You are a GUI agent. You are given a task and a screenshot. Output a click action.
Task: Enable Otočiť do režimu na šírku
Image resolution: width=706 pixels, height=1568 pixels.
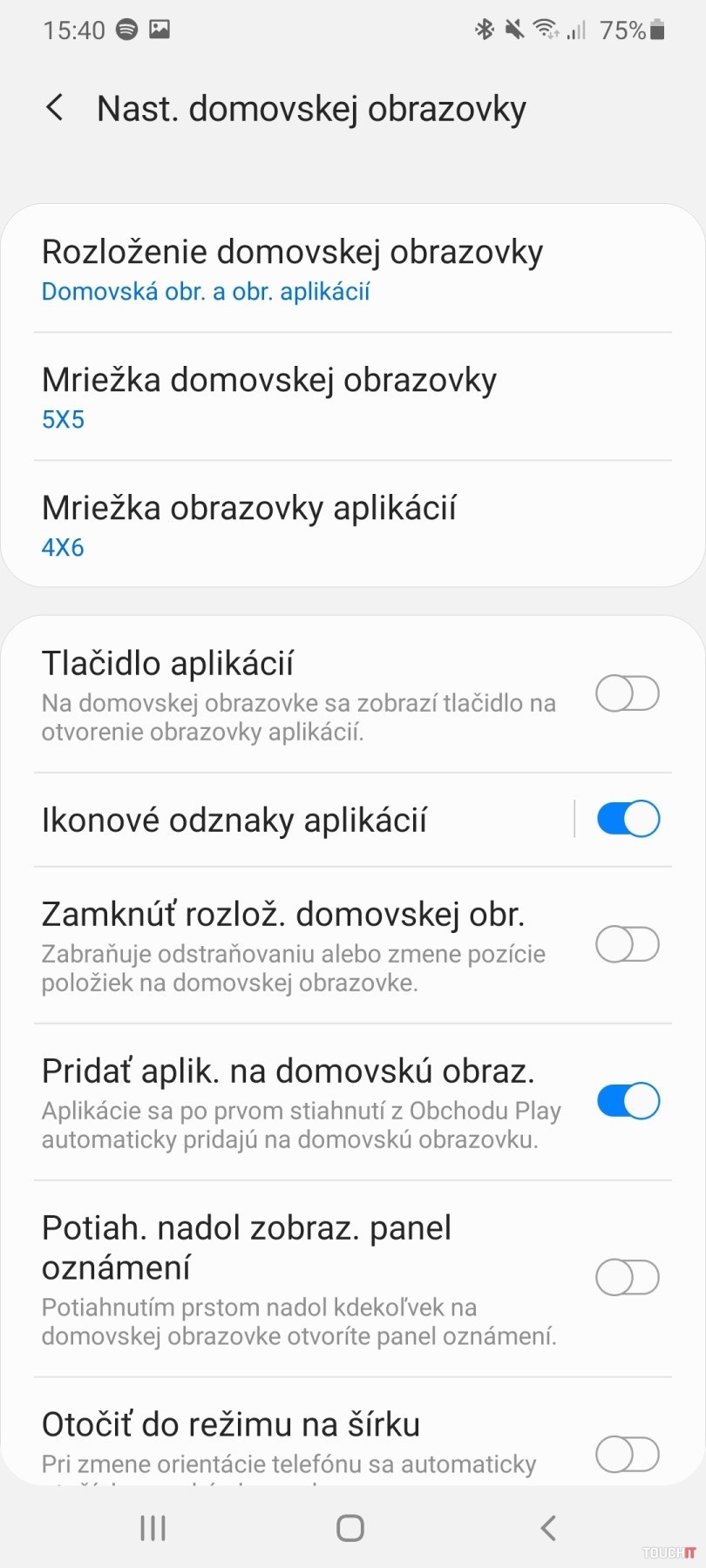pos(627,1454)
